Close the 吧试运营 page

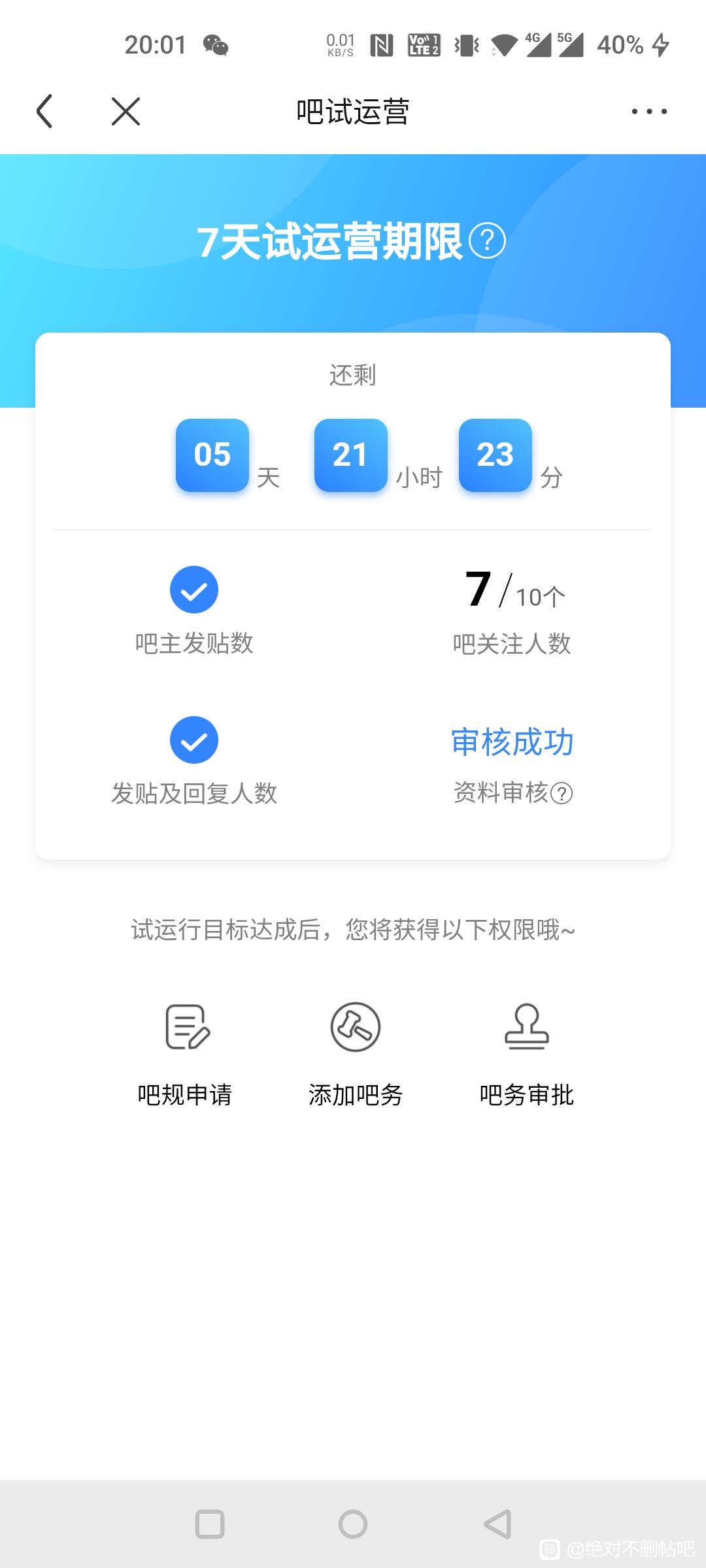[126, 111]
